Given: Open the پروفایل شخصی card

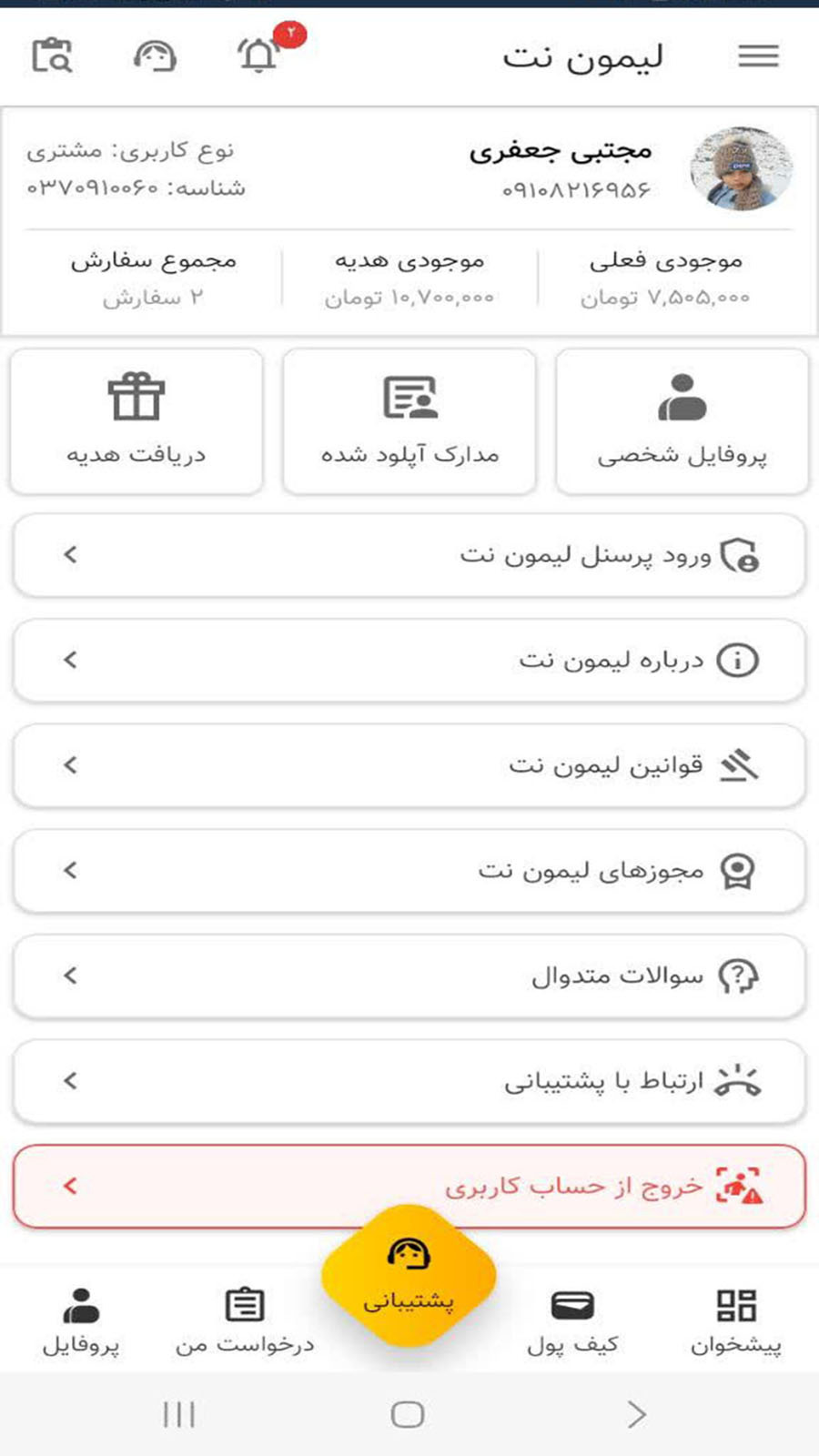Looking at the screenshot, I should pos(682,421).
